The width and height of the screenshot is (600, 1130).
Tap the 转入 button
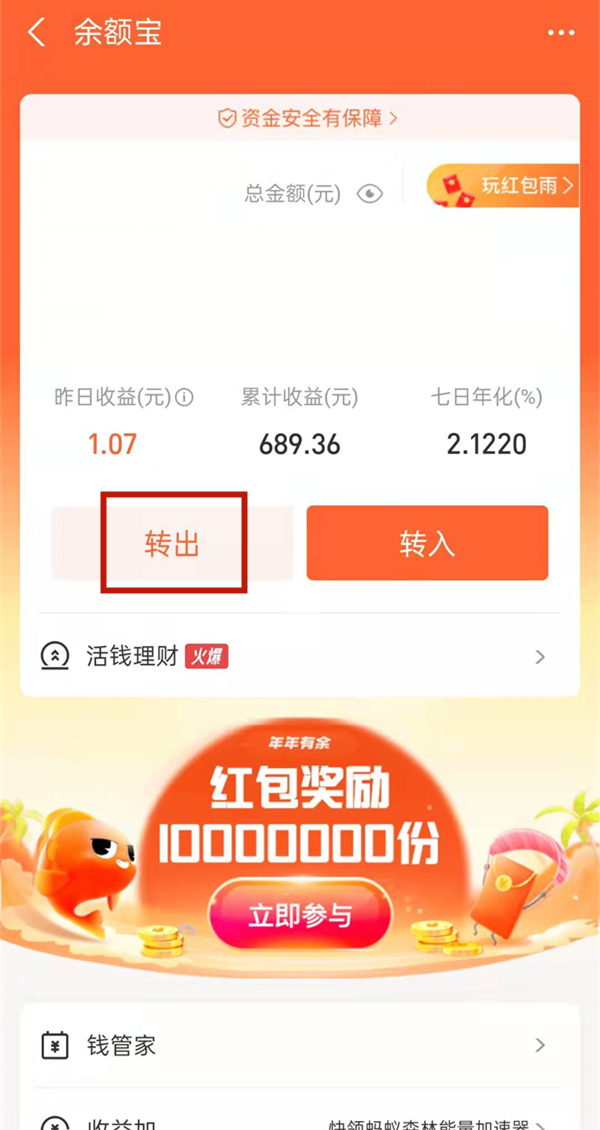(x=427, y=543)
